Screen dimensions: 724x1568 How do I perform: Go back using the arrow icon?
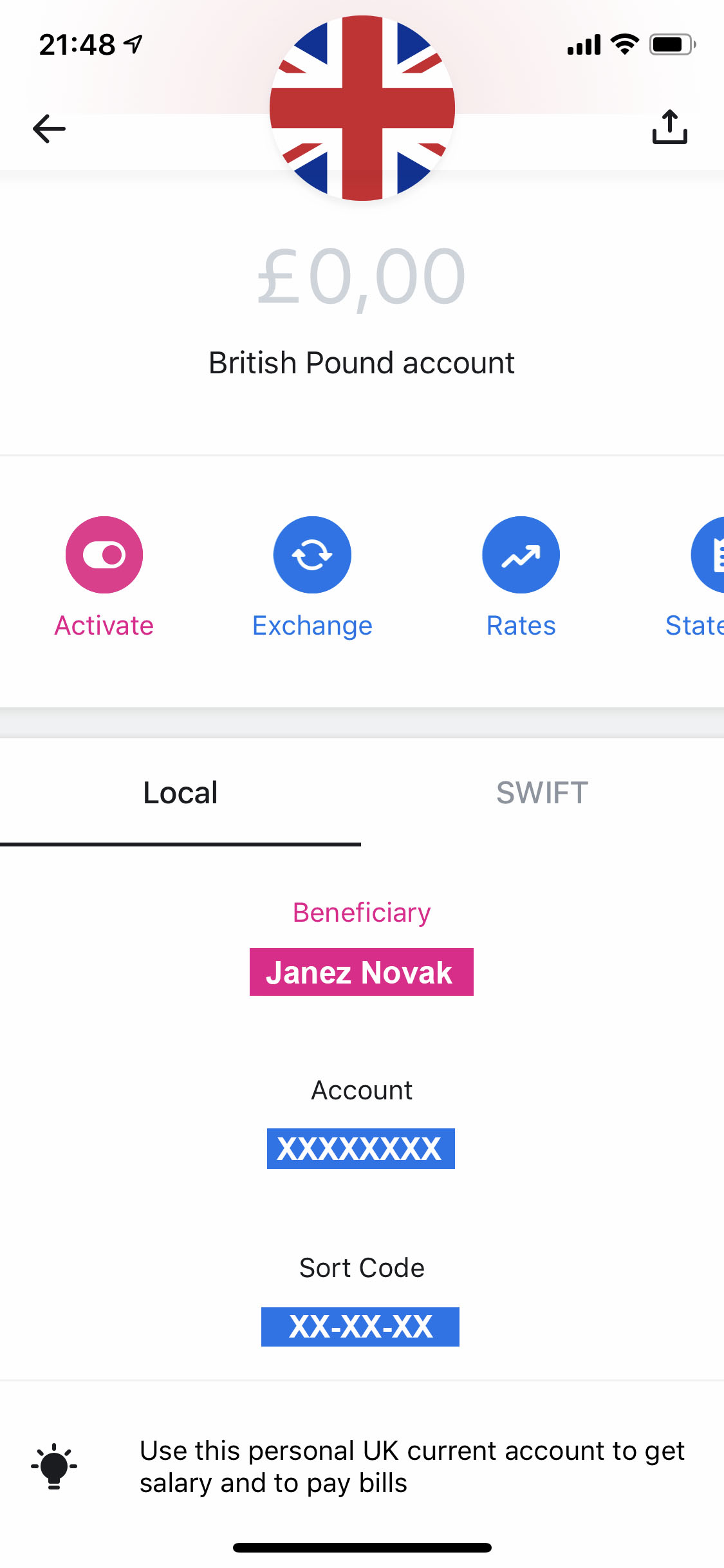(49, 128)
